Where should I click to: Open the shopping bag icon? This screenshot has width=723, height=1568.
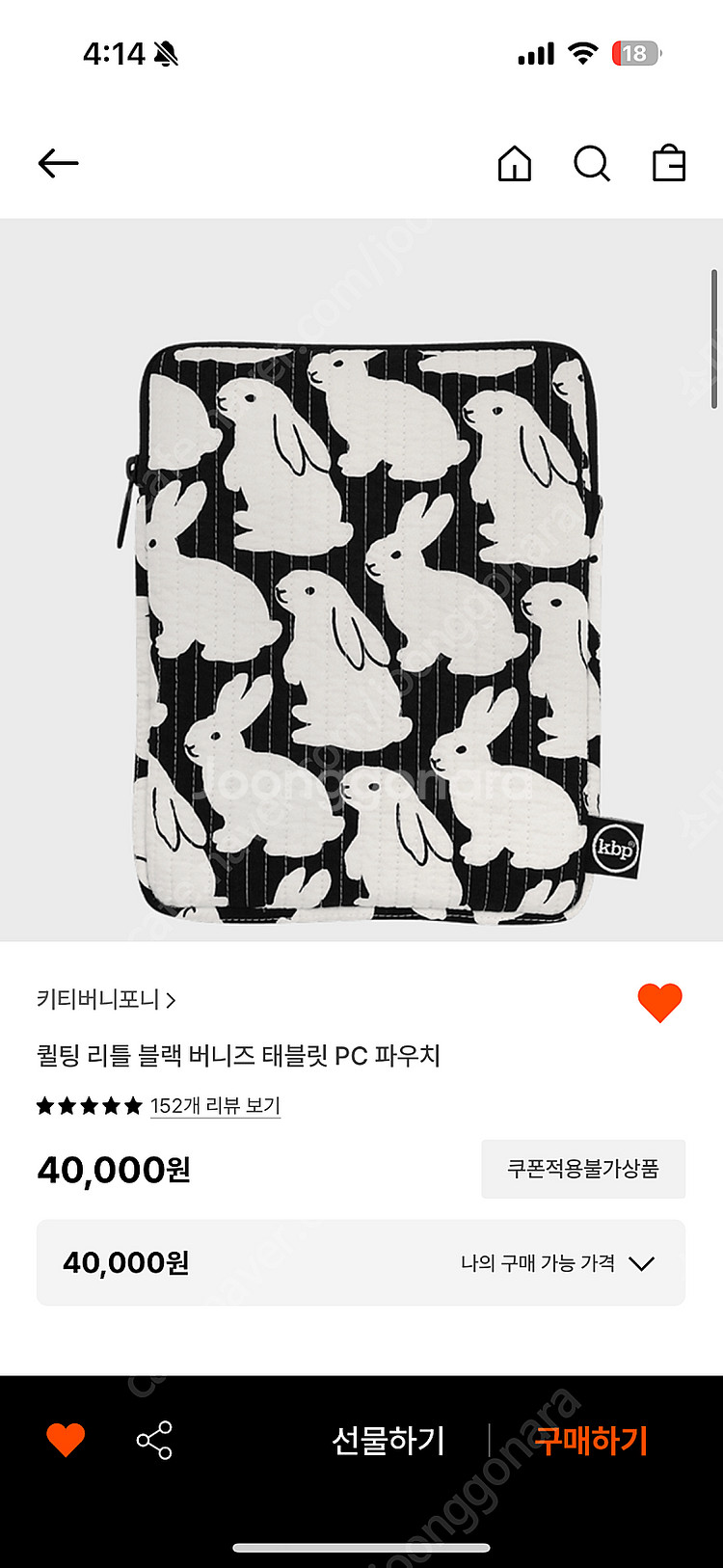tap(669, 163)
